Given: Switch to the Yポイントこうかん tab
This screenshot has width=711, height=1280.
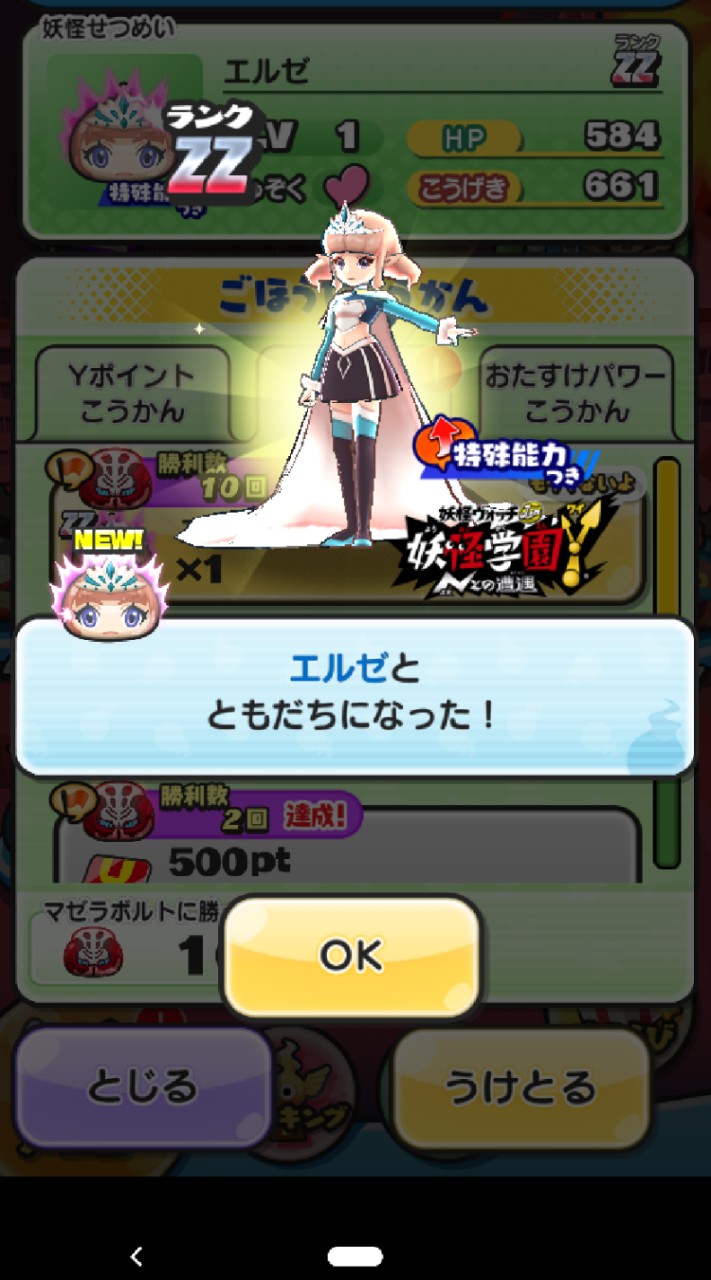Looking at the screenshot, I should pyautogui.click(x=131, y=393).
